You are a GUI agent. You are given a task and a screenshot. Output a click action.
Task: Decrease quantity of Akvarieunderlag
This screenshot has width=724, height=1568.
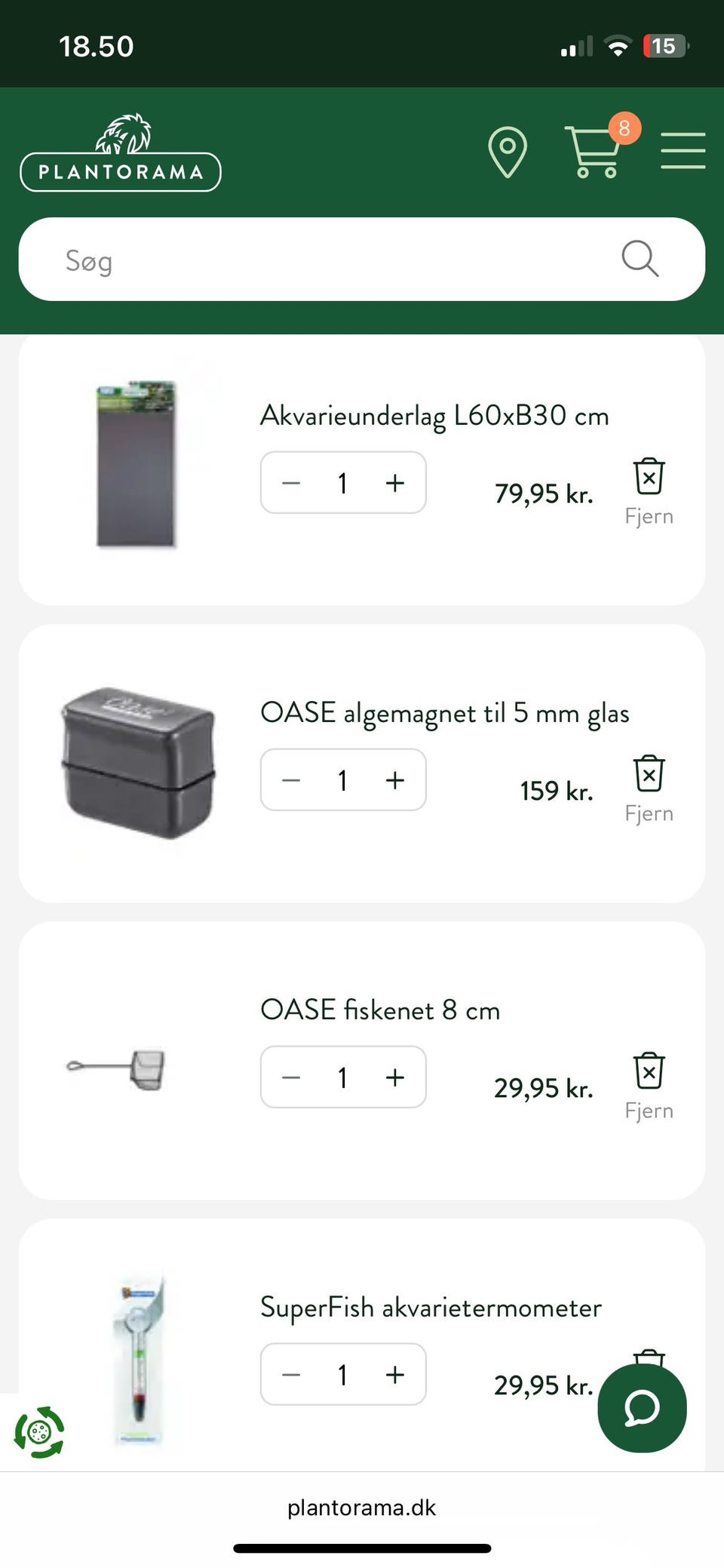click(x=290, y=483)
